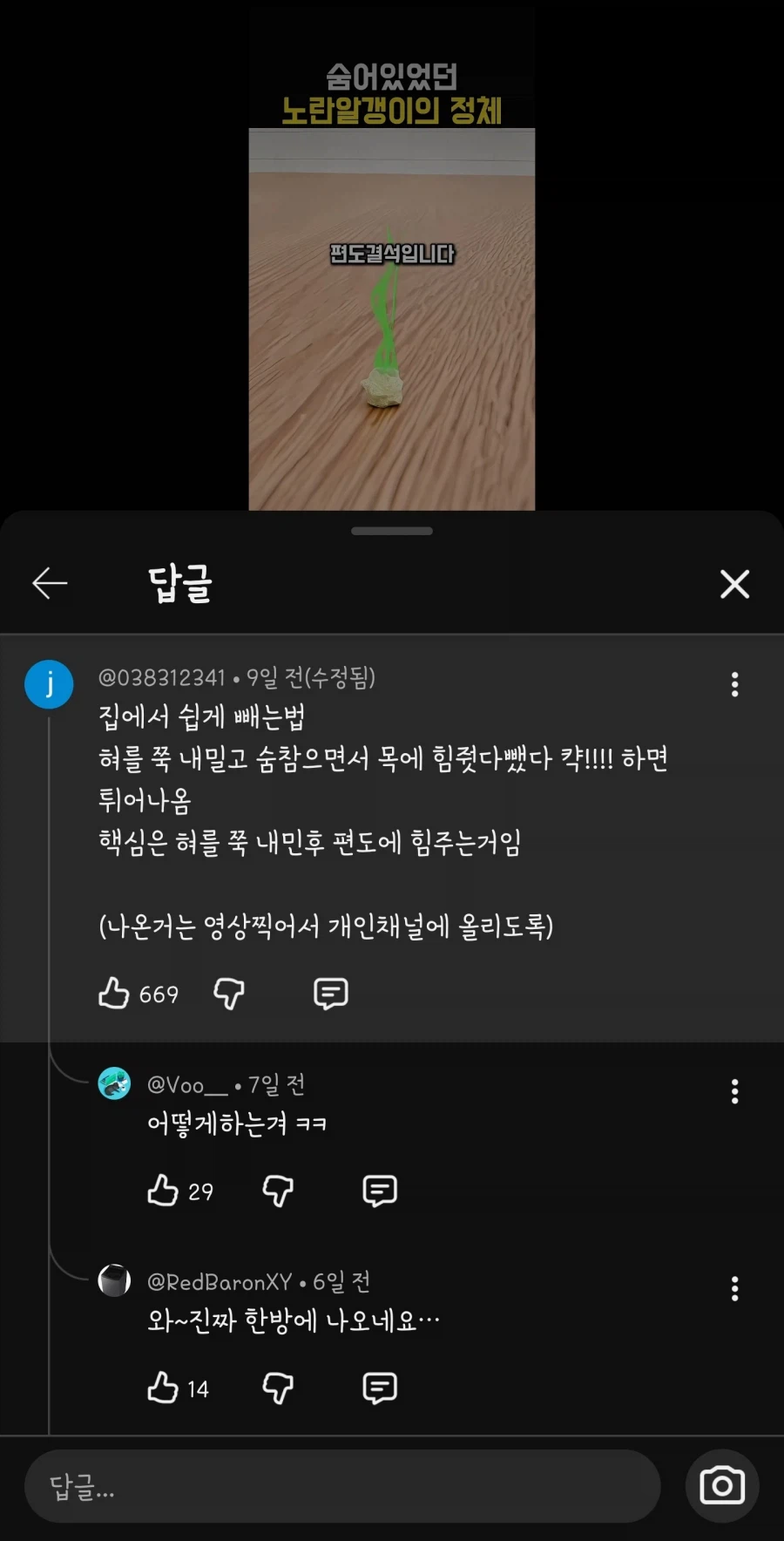Open the overflow menu for @Voo__'s reply
Viewport: 784px width, 1541px height.
[x=734, y=1091]
